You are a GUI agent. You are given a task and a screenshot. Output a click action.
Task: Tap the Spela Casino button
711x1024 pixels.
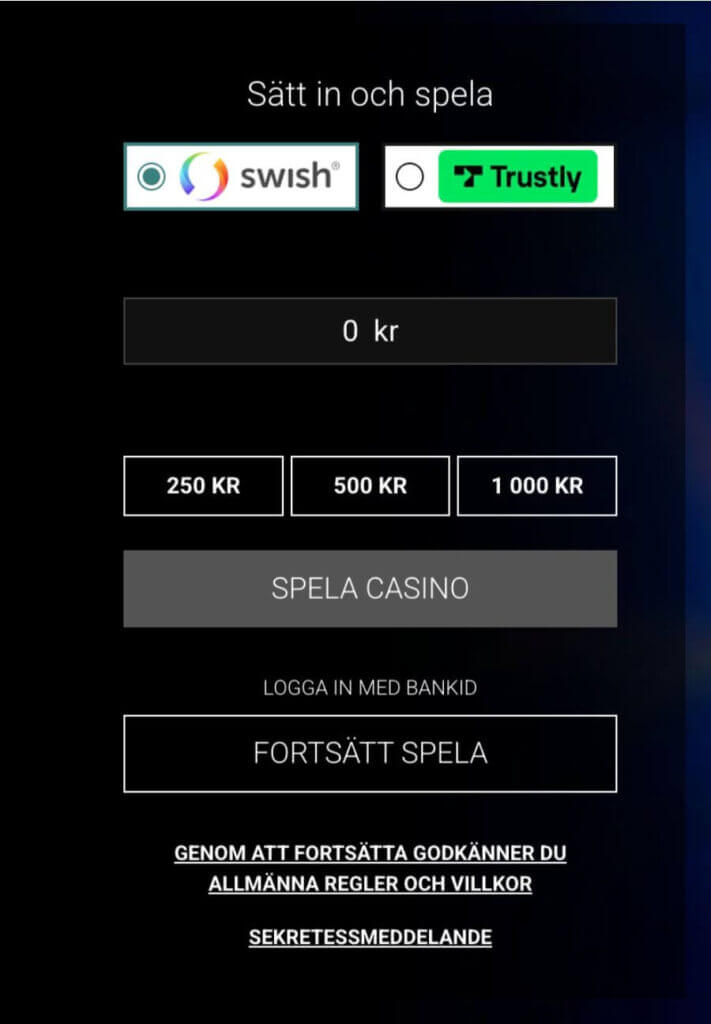point(370,588)
